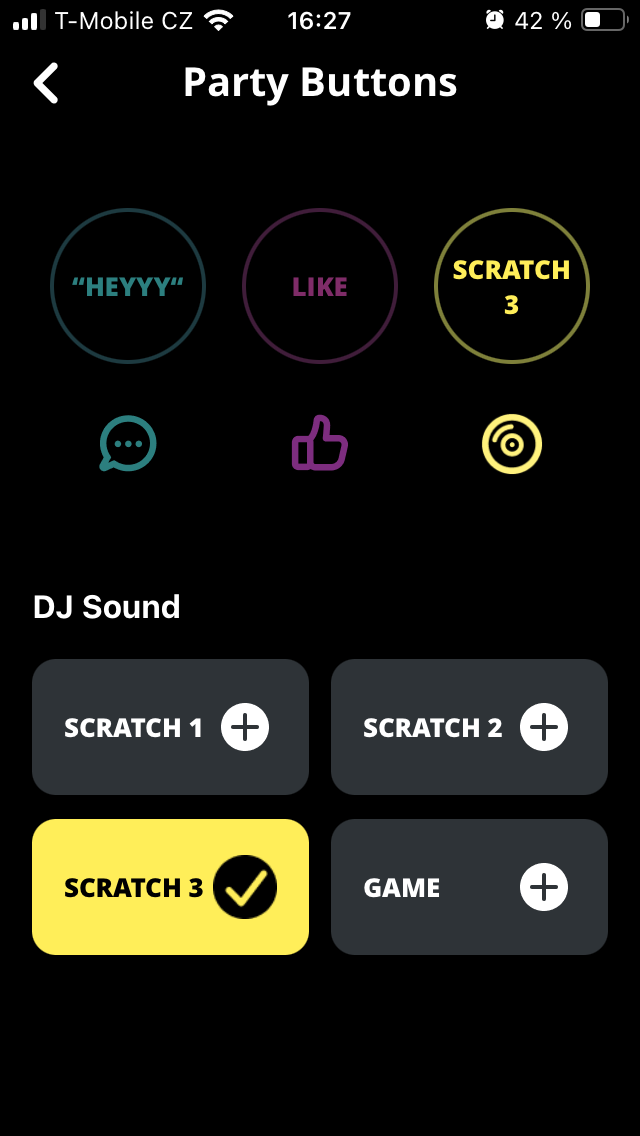Select the speech bubble icon
The image size is (640, 1136).
pos(128,443)
